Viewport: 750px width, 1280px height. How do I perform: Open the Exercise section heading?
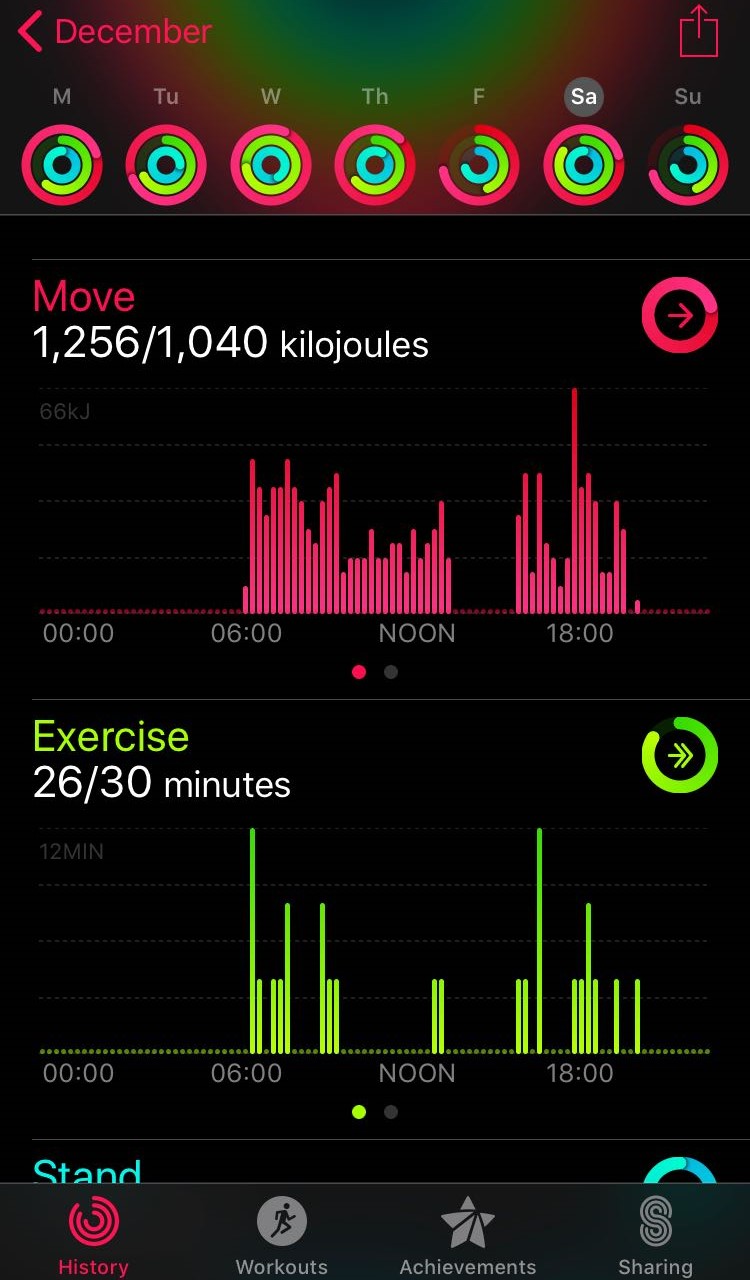[x=110, y=737]
